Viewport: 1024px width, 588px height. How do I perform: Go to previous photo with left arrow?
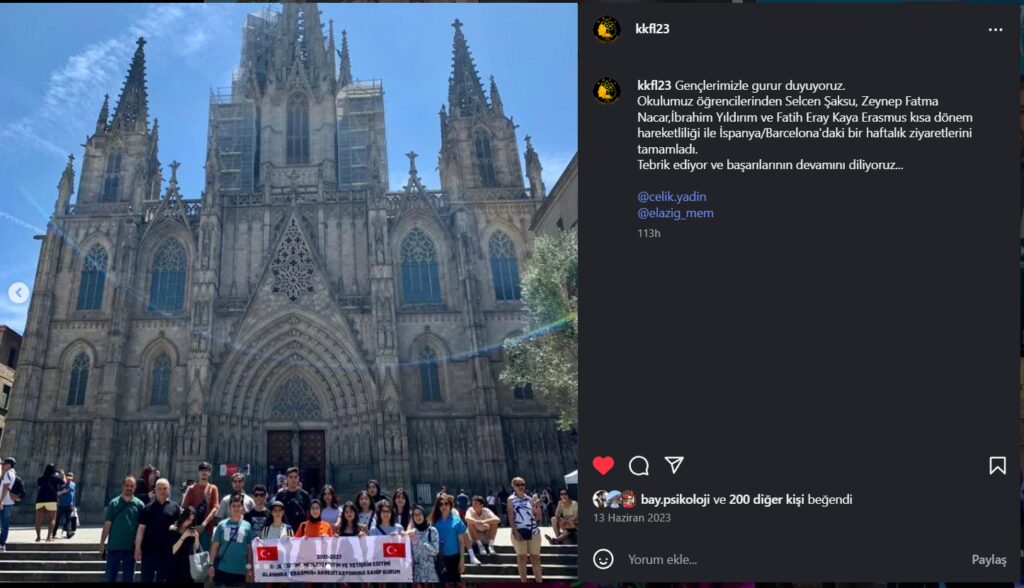coord(18,293)
